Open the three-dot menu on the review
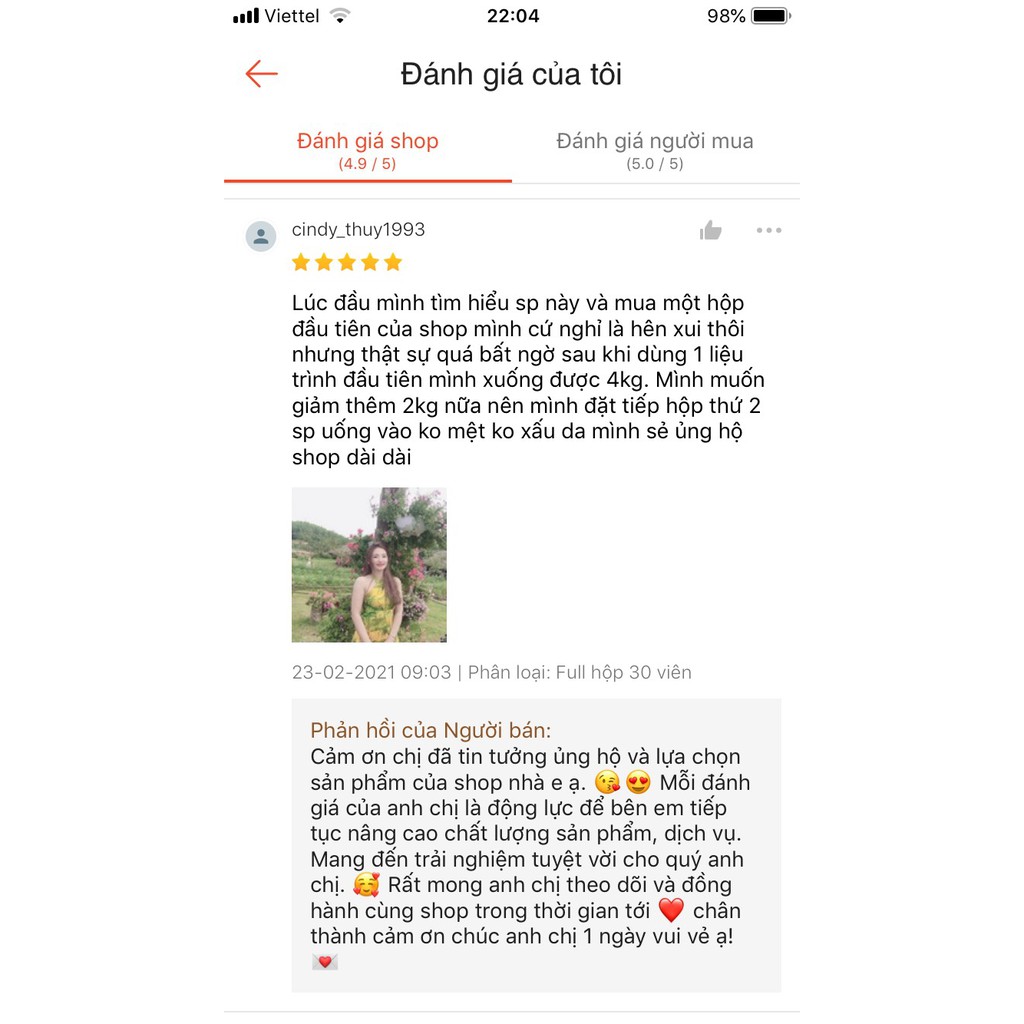Screen dimensions: 1024x1024 [x=769, y=231]
